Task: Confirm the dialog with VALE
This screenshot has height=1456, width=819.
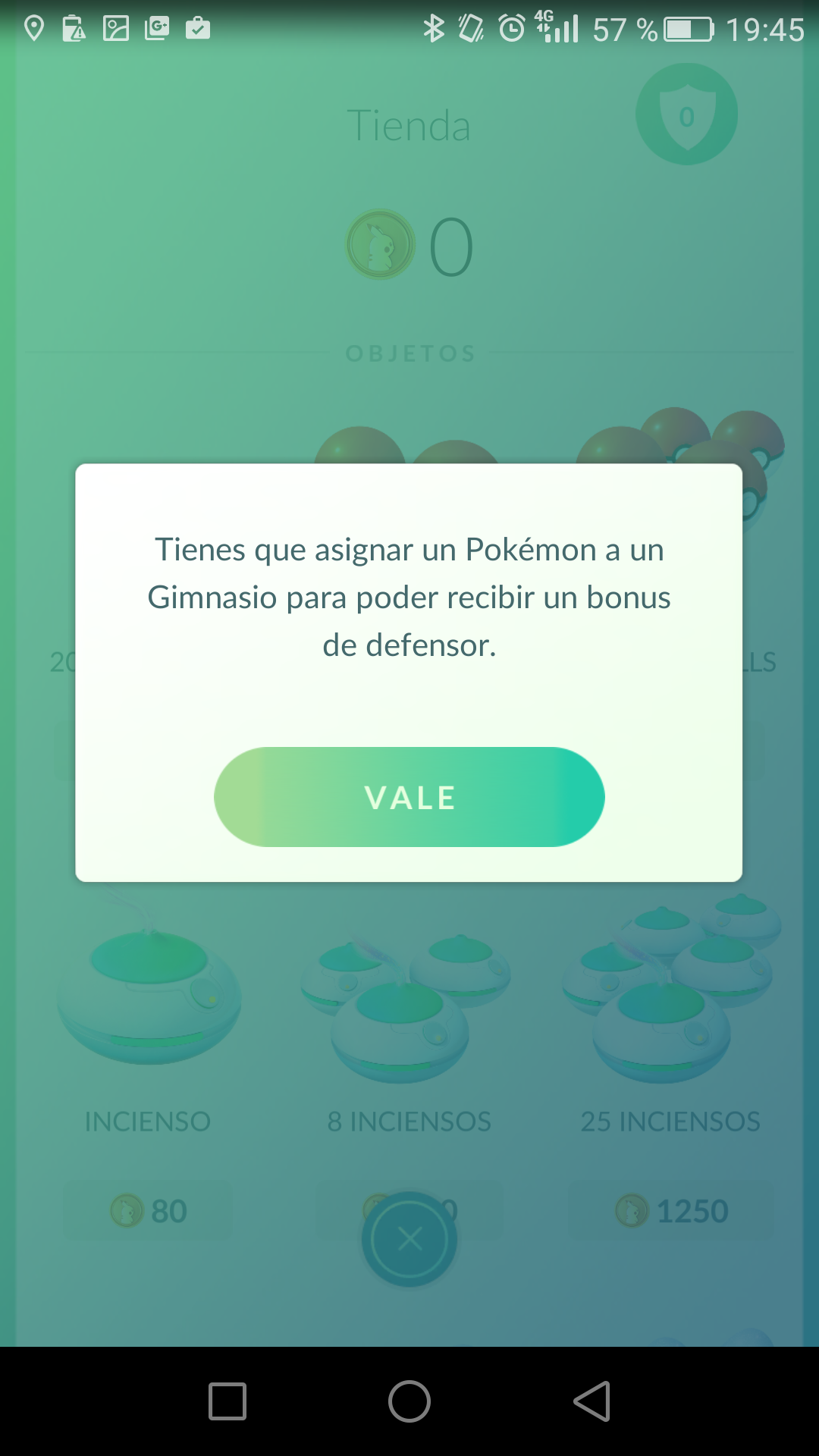Action: [409, 797]
